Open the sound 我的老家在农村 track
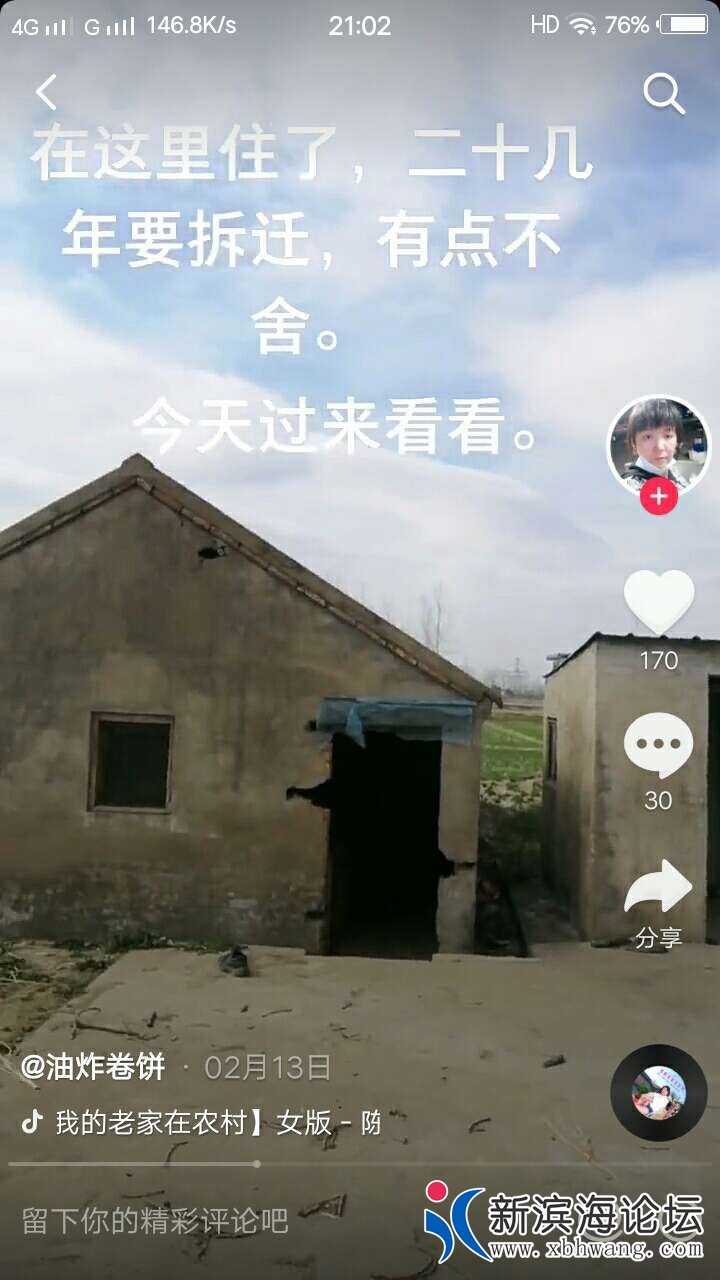 coord(200,1122)
